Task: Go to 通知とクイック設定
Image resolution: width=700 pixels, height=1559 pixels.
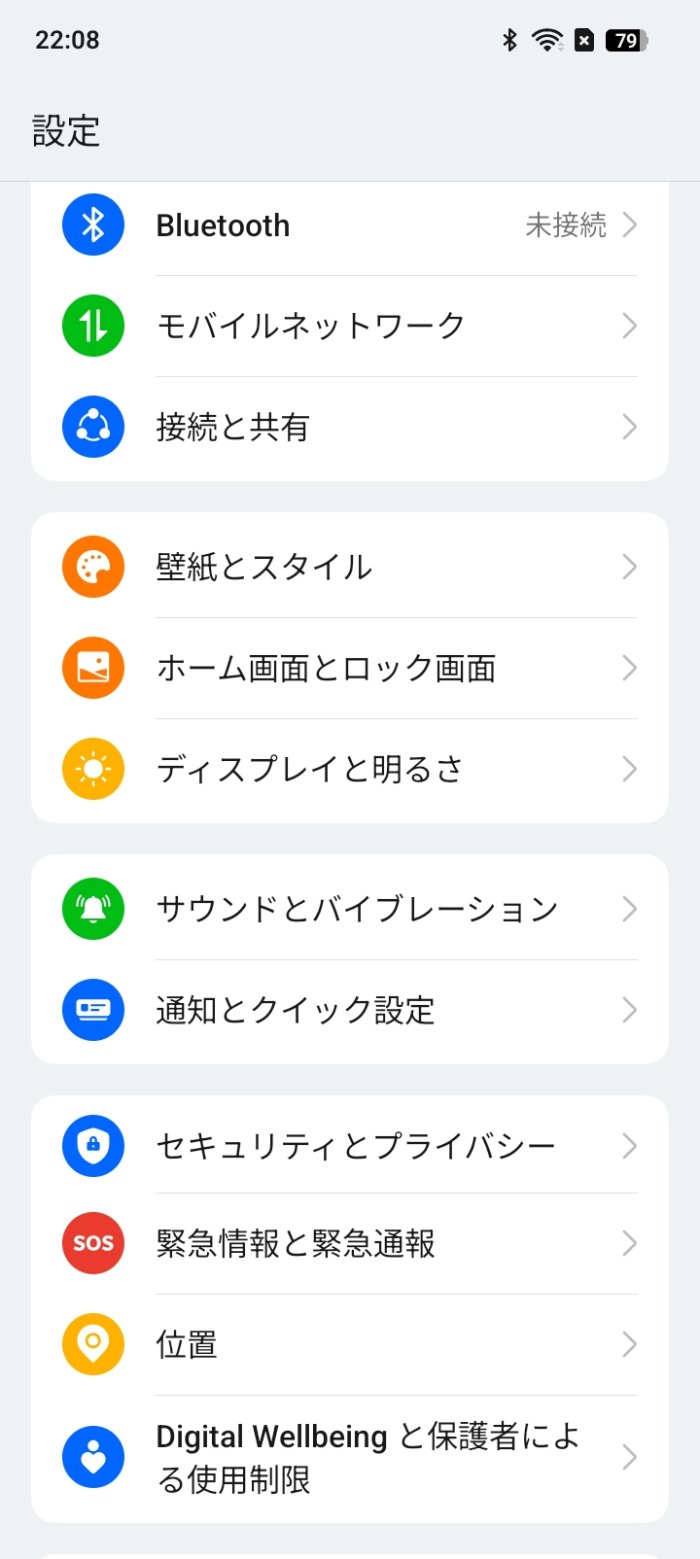Action: pyautogui.click(x=349, y=1010)
